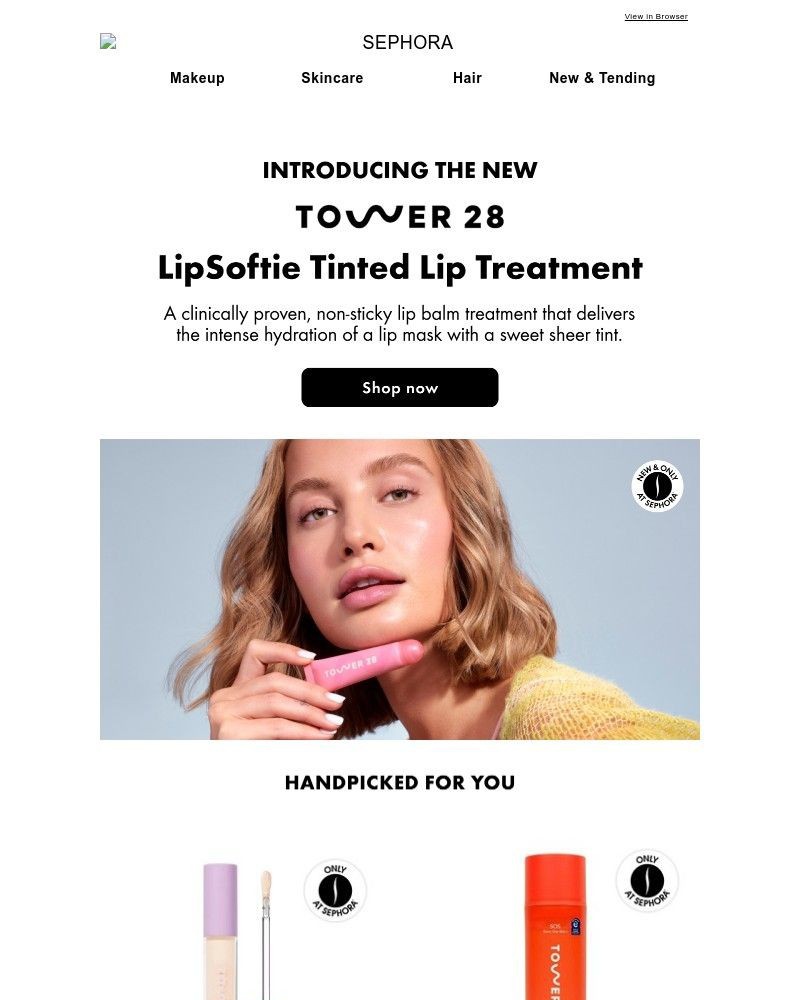Open the Skincare category
800x1000 pixels.
pyautogui.click(x=332, y=78)
